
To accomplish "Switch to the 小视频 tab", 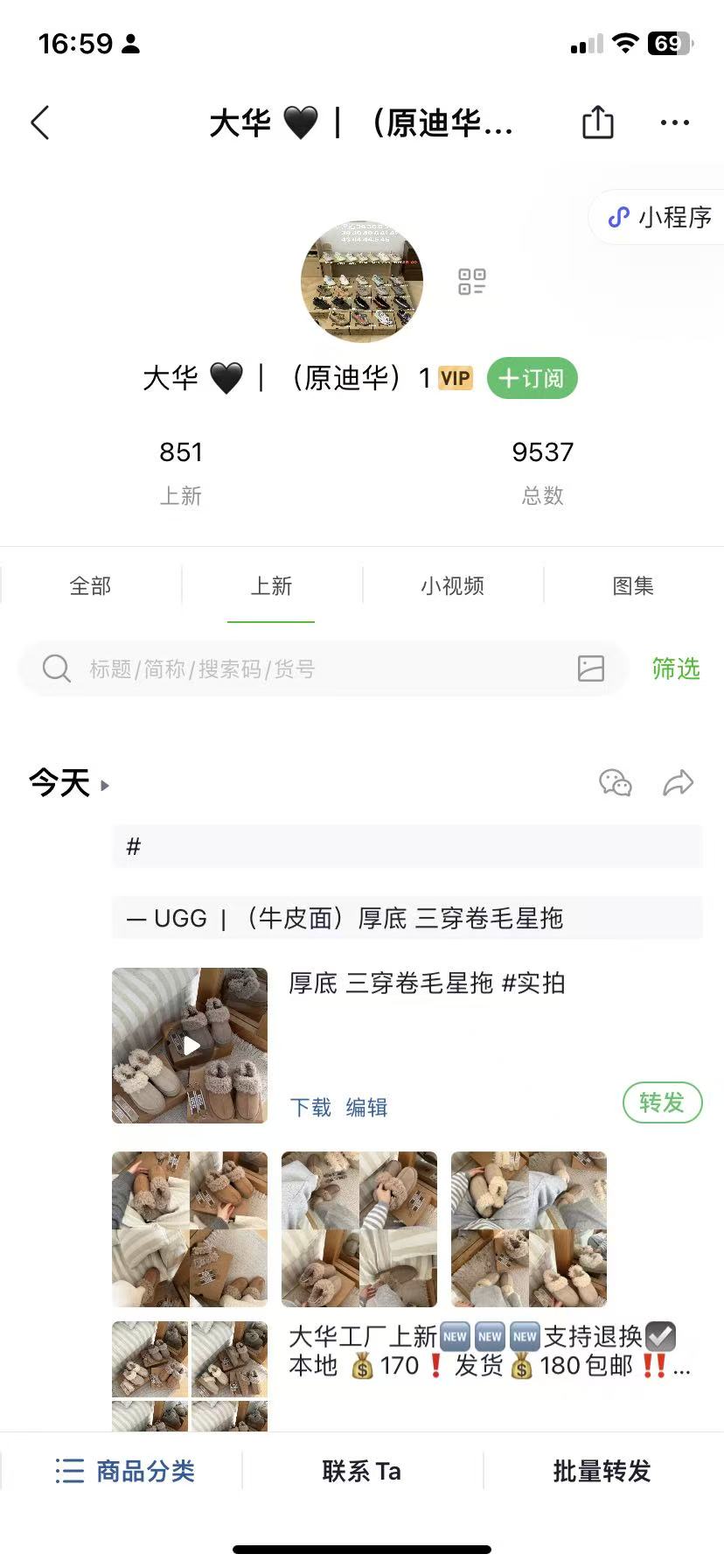I will (452, 585).
